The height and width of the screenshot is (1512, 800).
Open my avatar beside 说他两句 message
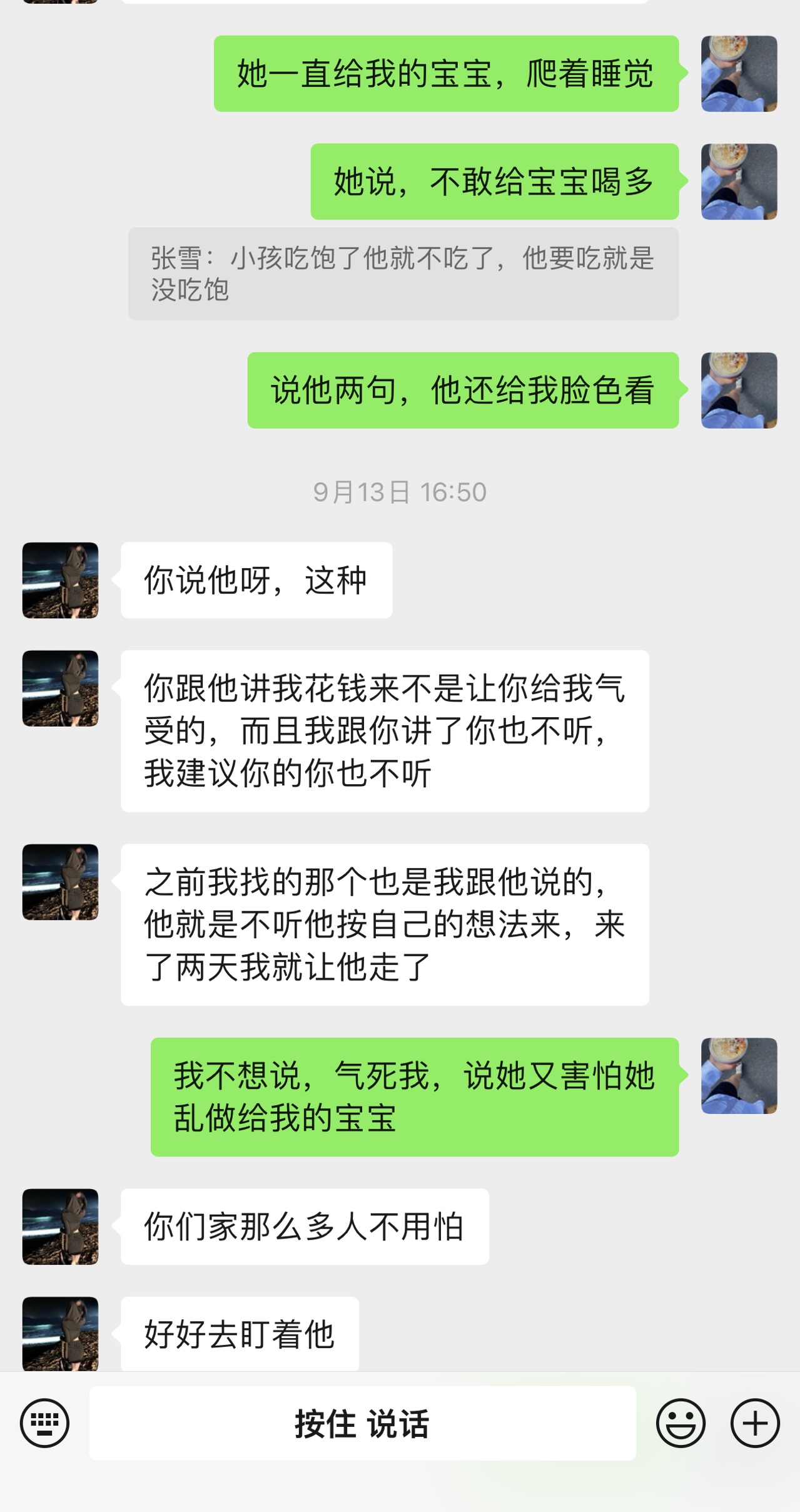pyautogui.click(x=739, y=391)
